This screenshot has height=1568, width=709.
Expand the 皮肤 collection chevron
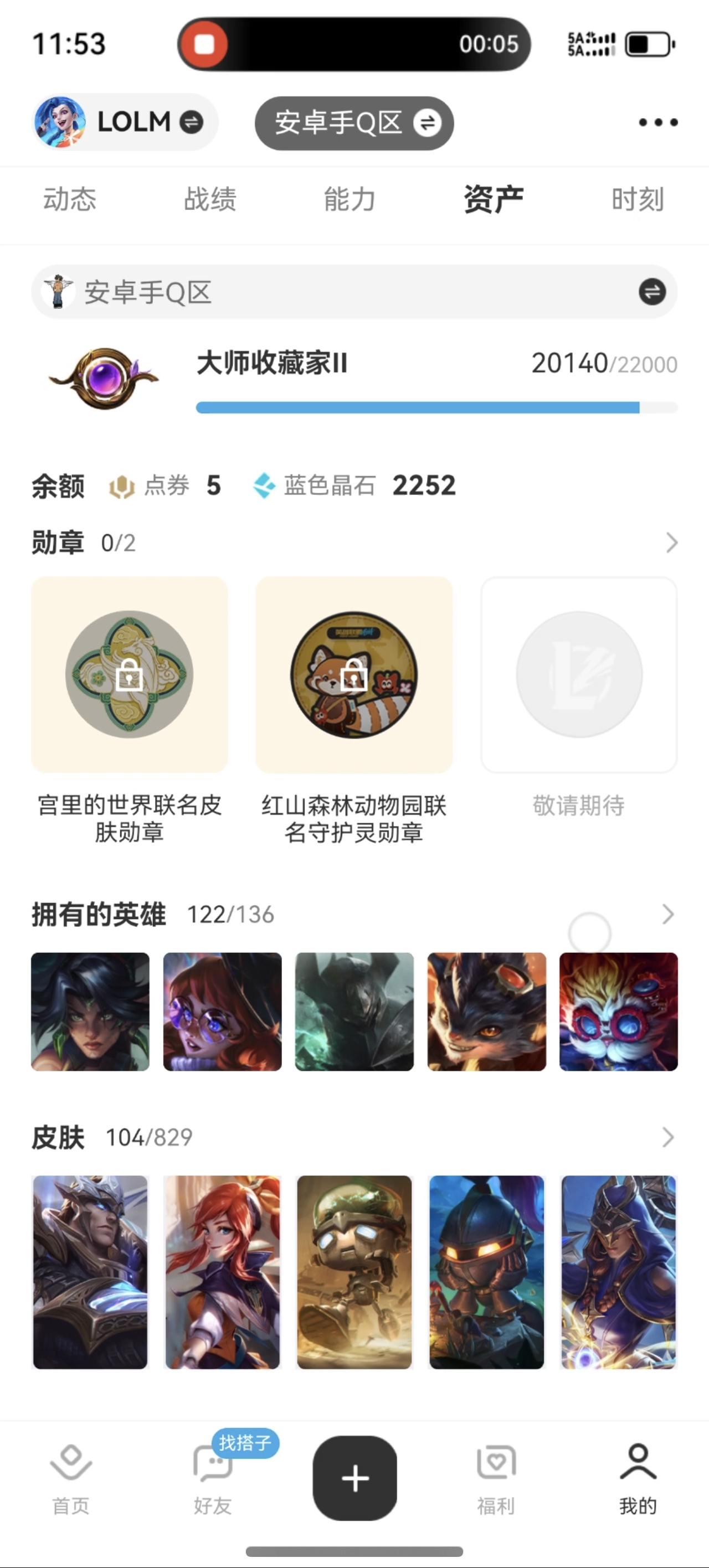coord(668,1137)
